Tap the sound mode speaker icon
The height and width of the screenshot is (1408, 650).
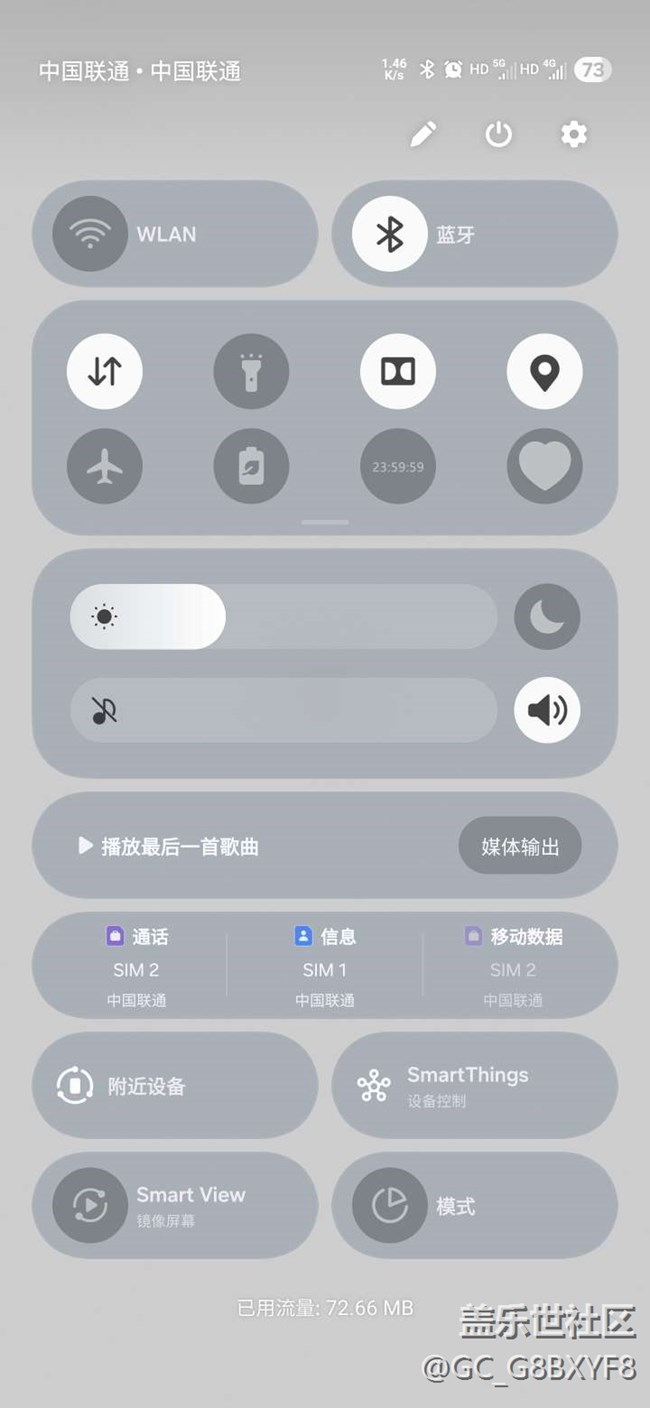pos(547,710)
